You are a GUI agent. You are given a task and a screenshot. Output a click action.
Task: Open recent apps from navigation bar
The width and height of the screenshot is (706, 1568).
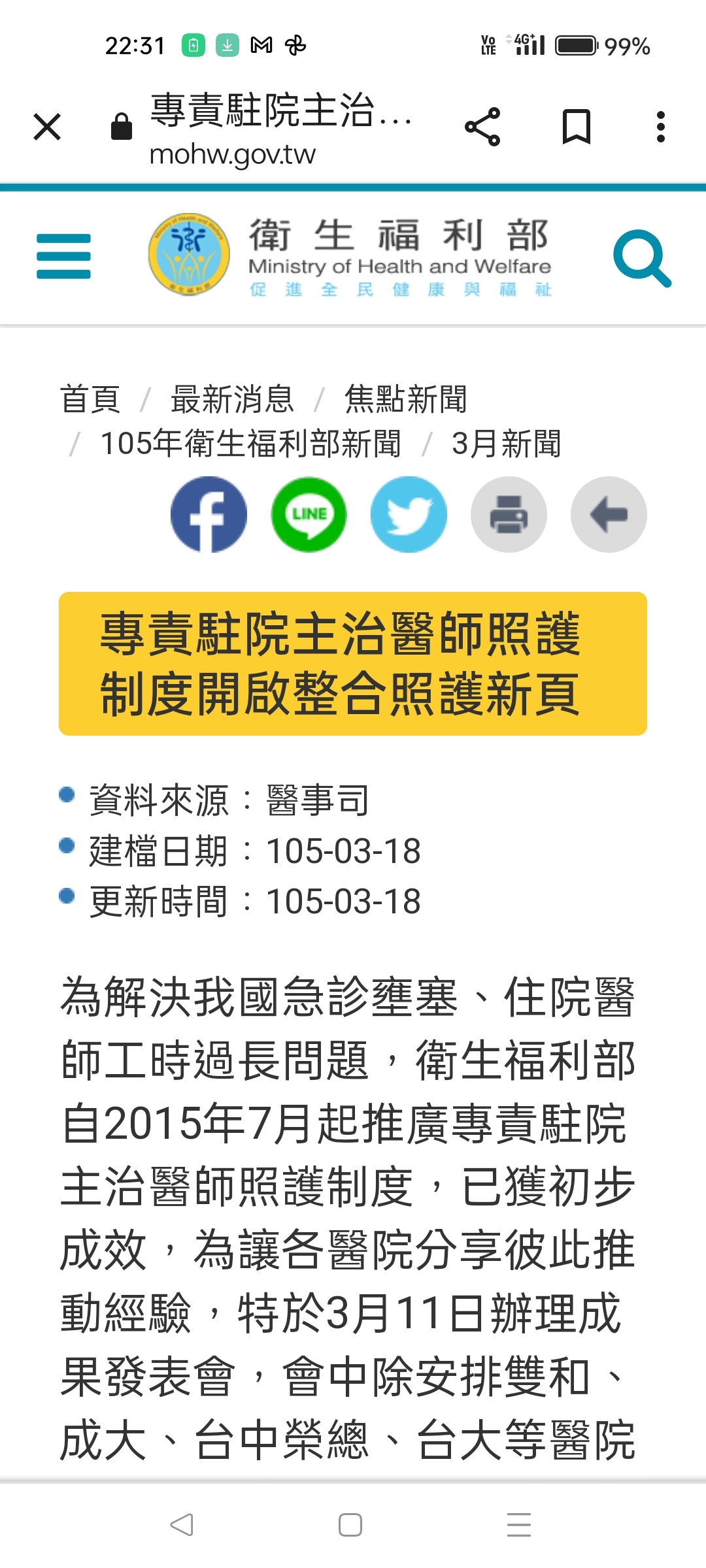(x=519, y=1525)
